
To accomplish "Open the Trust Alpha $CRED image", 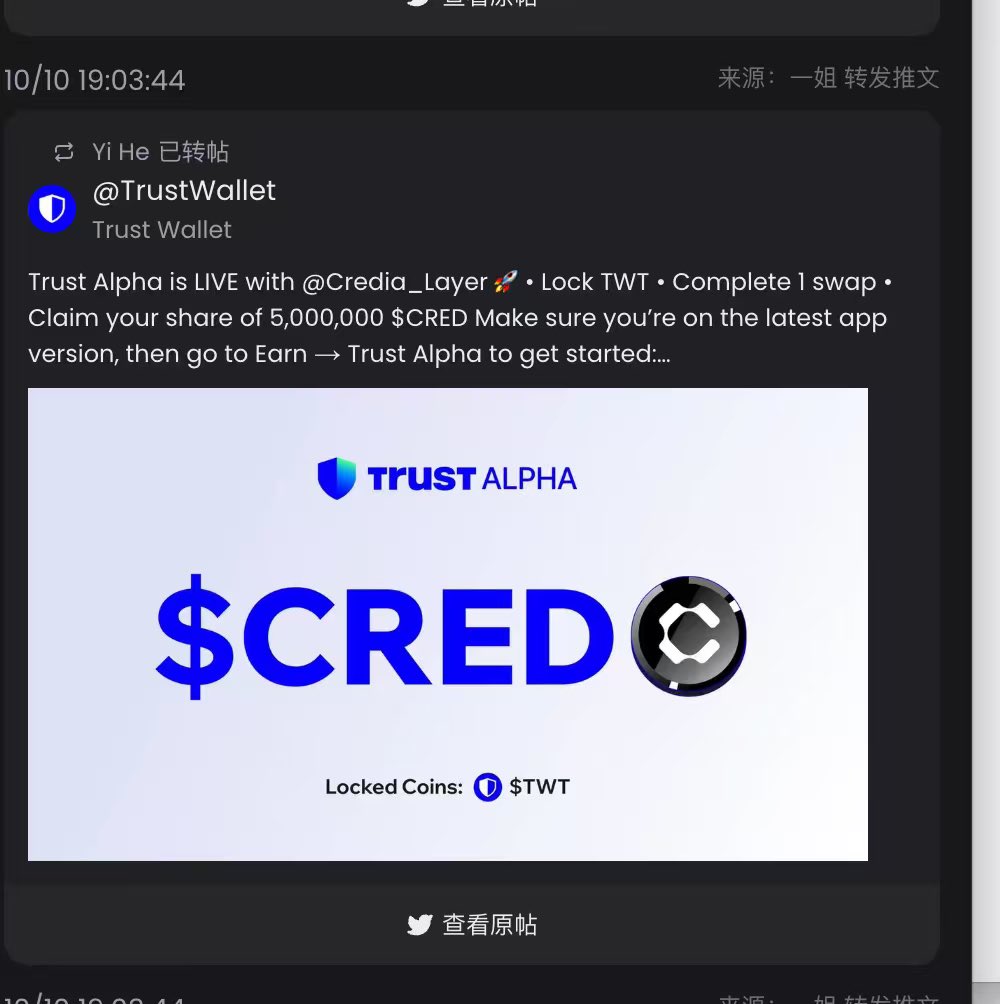I will [447, 624].
